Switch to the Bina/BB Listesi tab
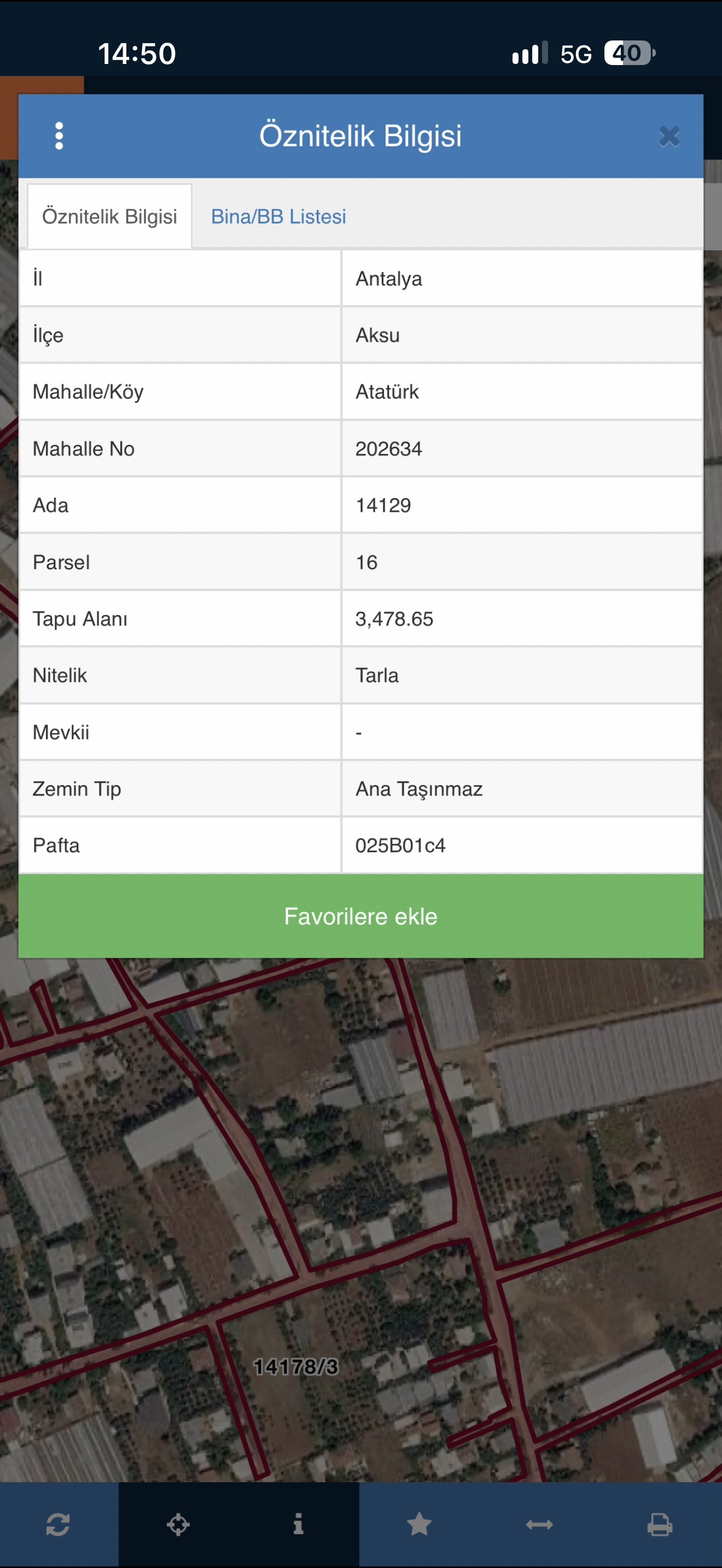Screen dimensions: 722x1568 [x=278, y=217]
